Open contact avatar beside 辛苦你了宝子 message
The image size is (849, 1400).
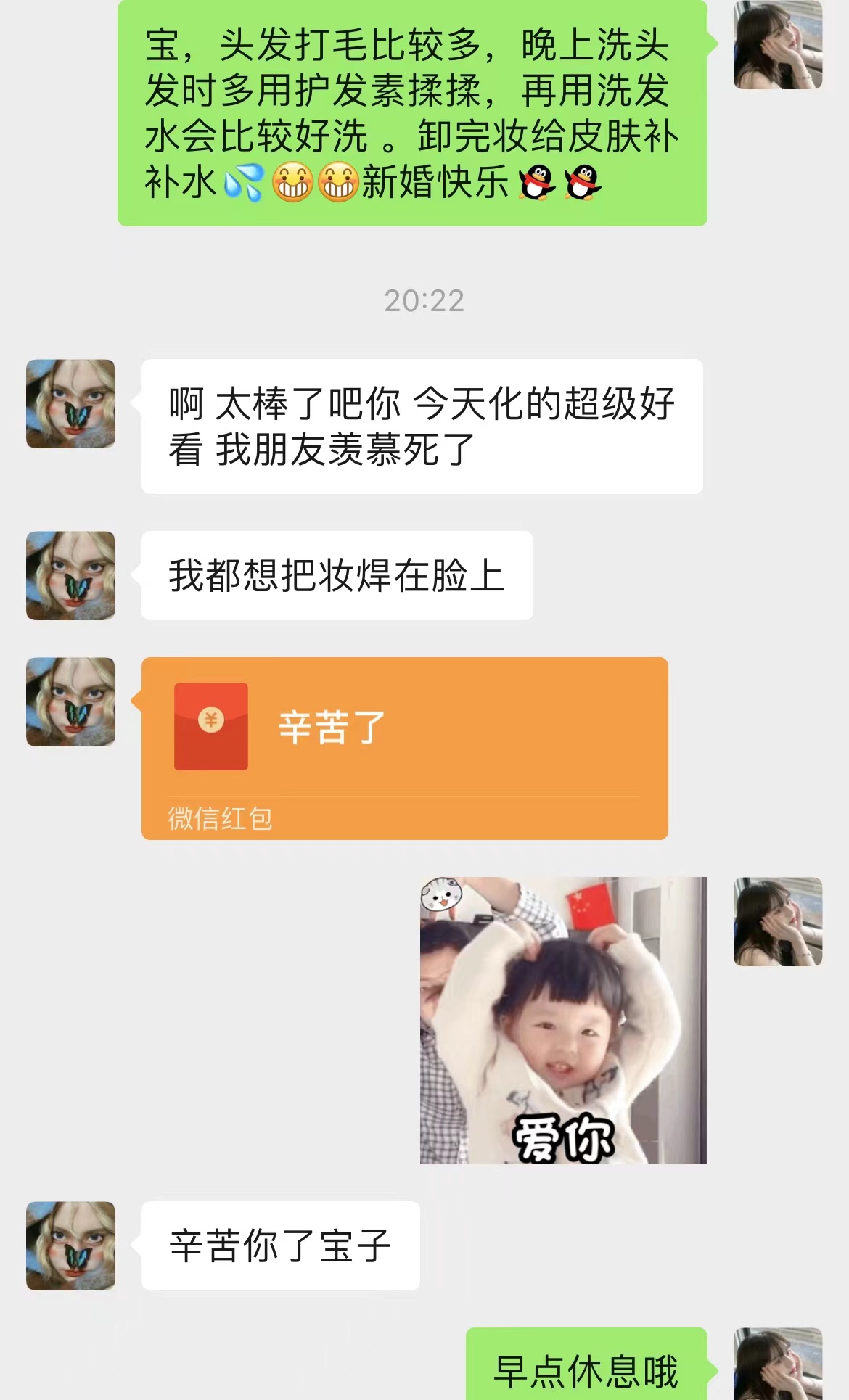tap(70, 1245)
